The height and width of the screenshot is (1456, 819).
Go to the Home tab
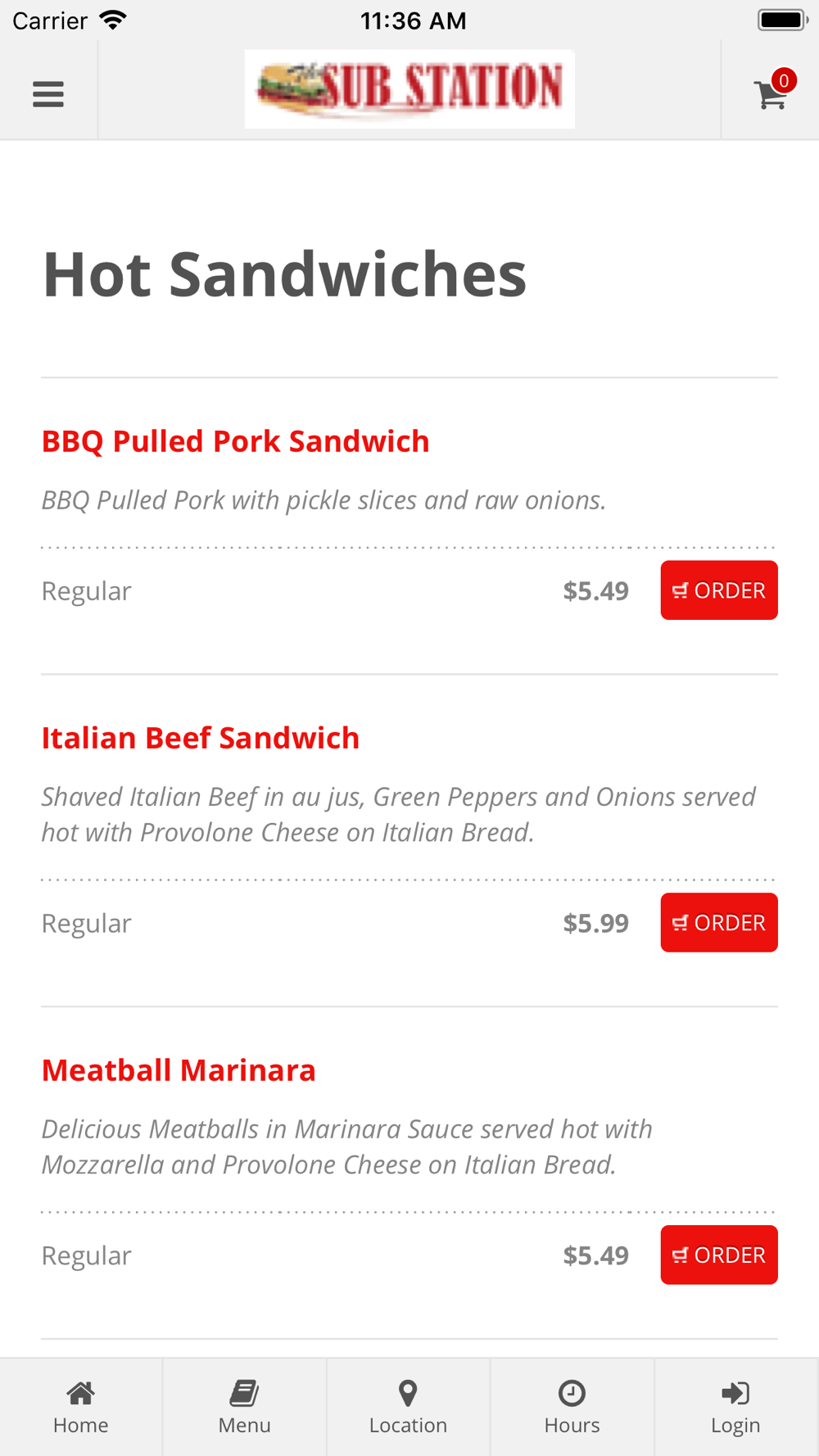(81, 1408)
